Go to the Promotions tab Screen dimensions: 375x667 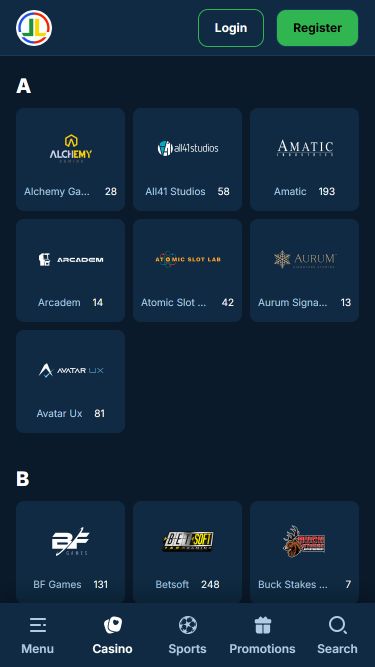coord(262,636)
